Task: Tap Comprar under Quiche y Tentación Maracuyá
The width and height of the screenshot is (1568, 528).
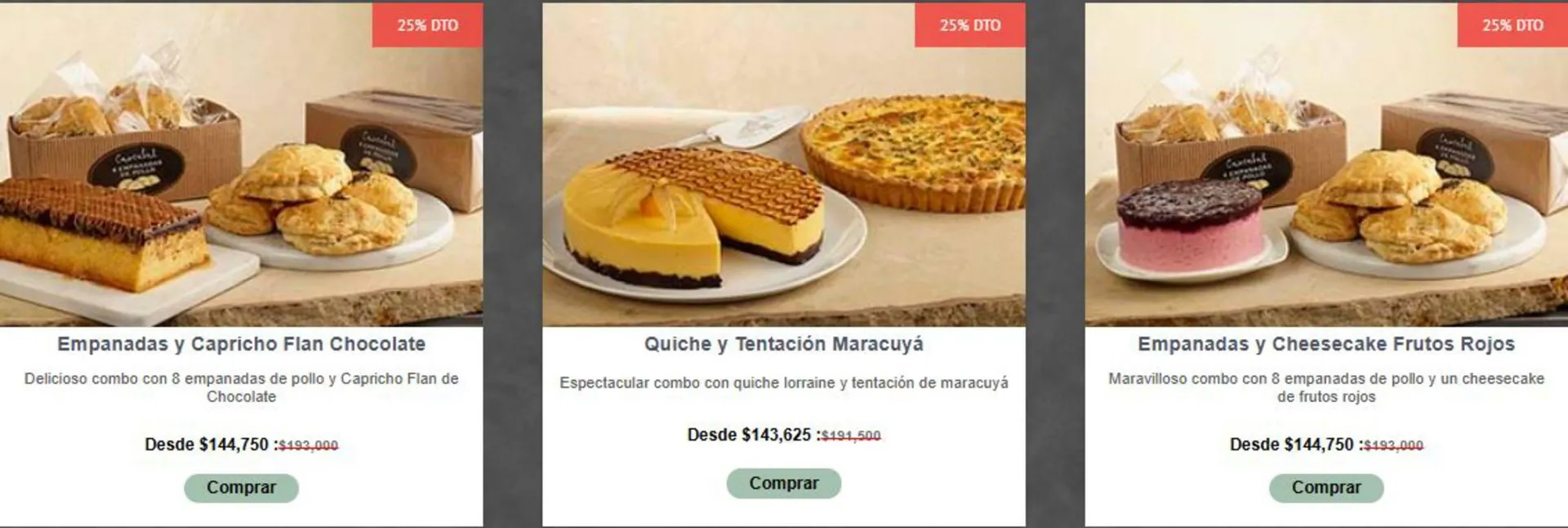Action: [783, 483]
